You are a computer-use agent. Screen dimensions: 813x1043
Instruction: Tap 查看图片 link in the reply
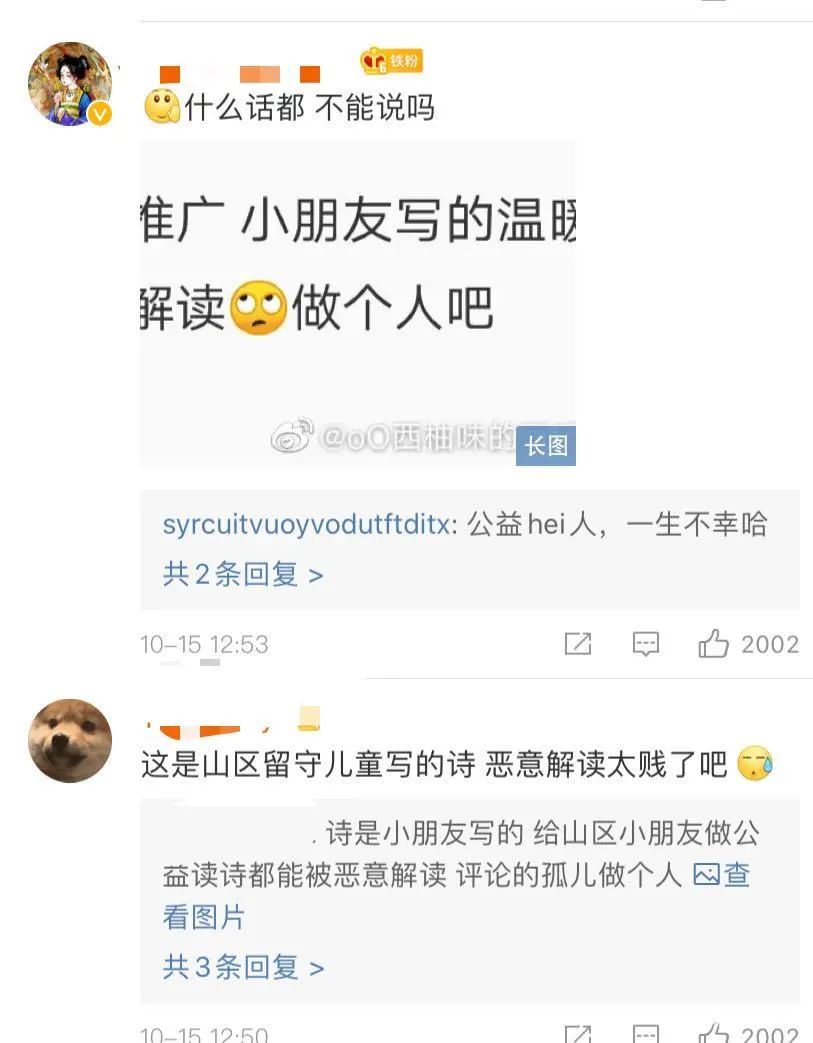point(722,876)
